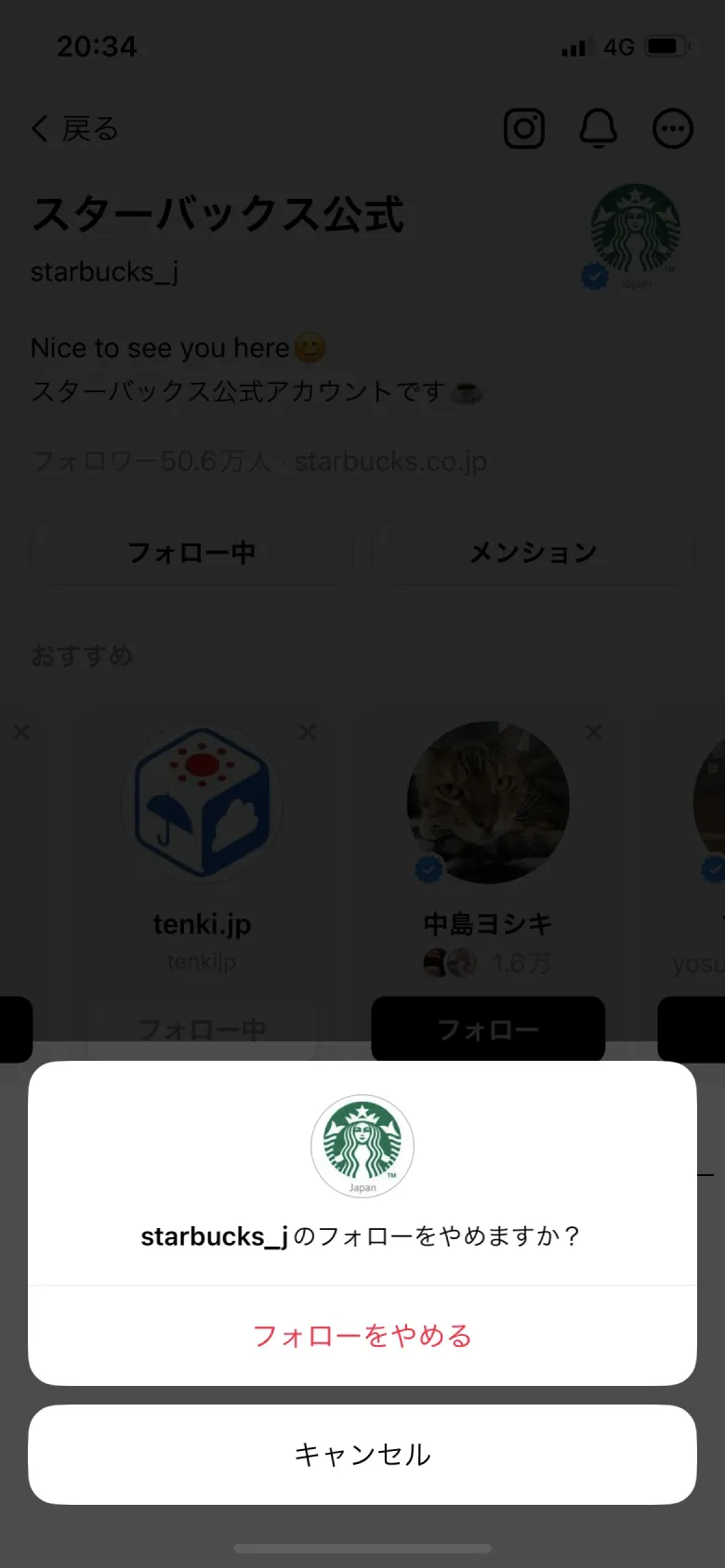Open the notifications bell
Viewport: 725px width, 1568px height.
[x=599, y=129]
